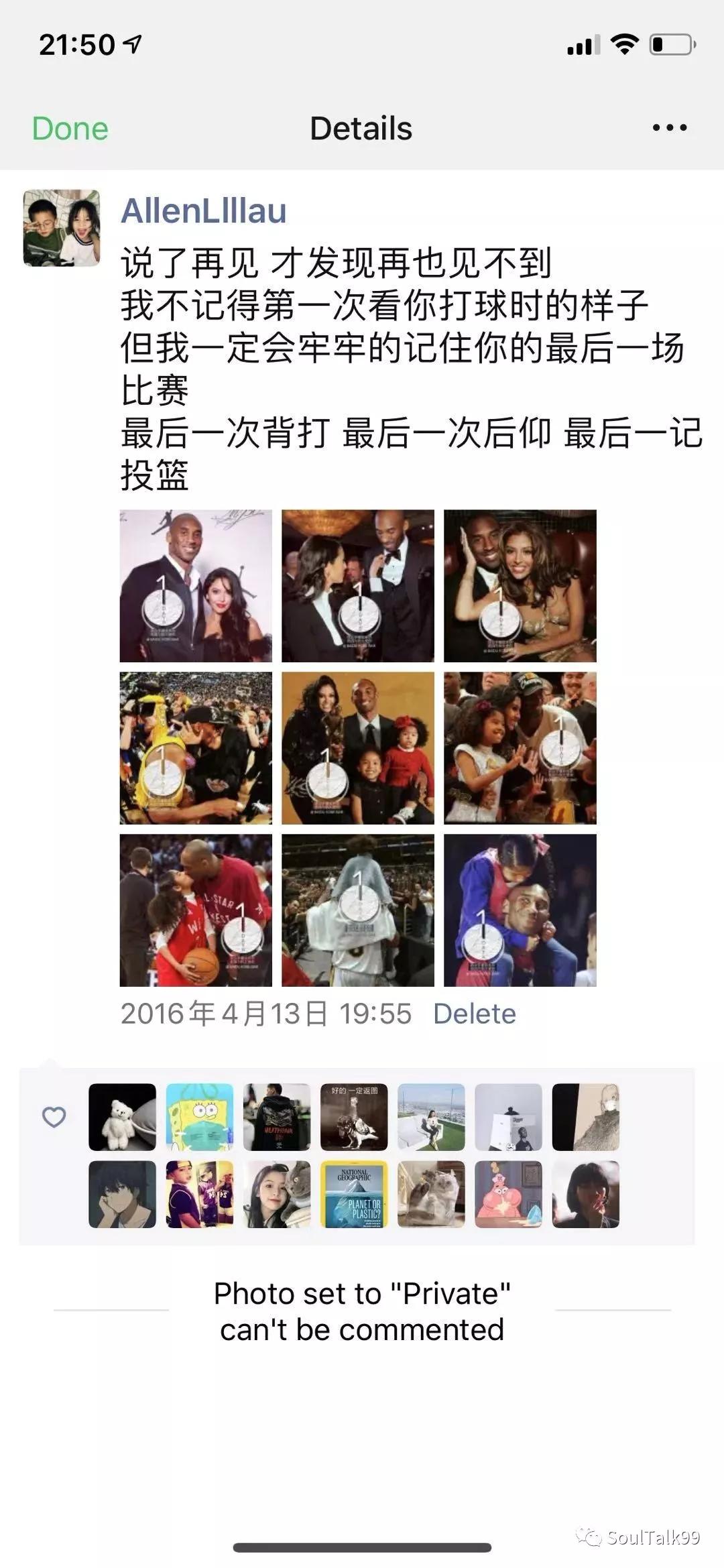
Task: Open the arena crowd kiss photo
Action: [x=196, y=748]
